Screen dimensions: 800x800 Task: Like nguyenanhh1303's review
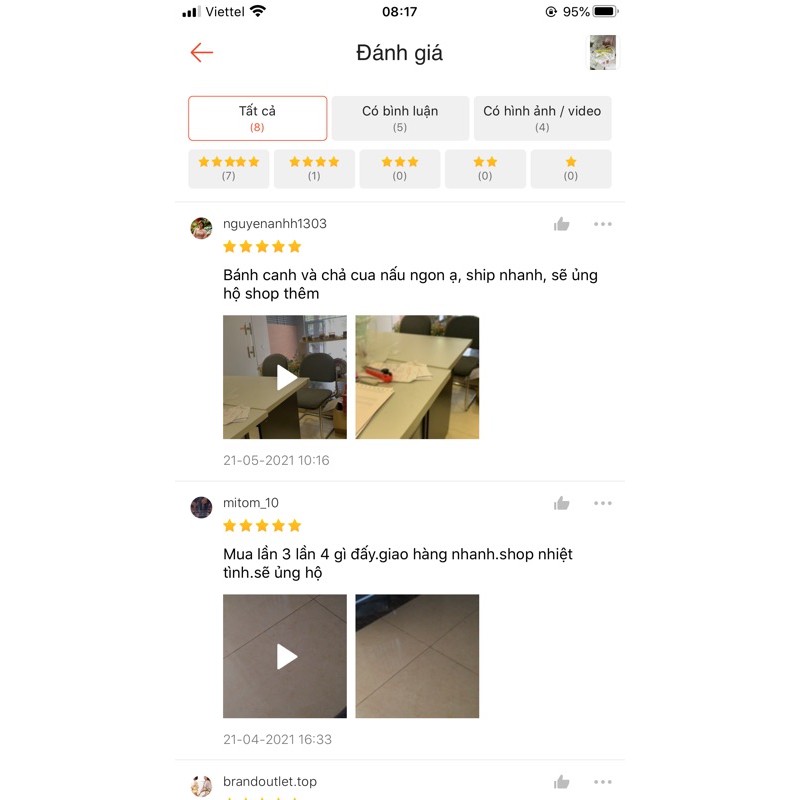(562, 224)
